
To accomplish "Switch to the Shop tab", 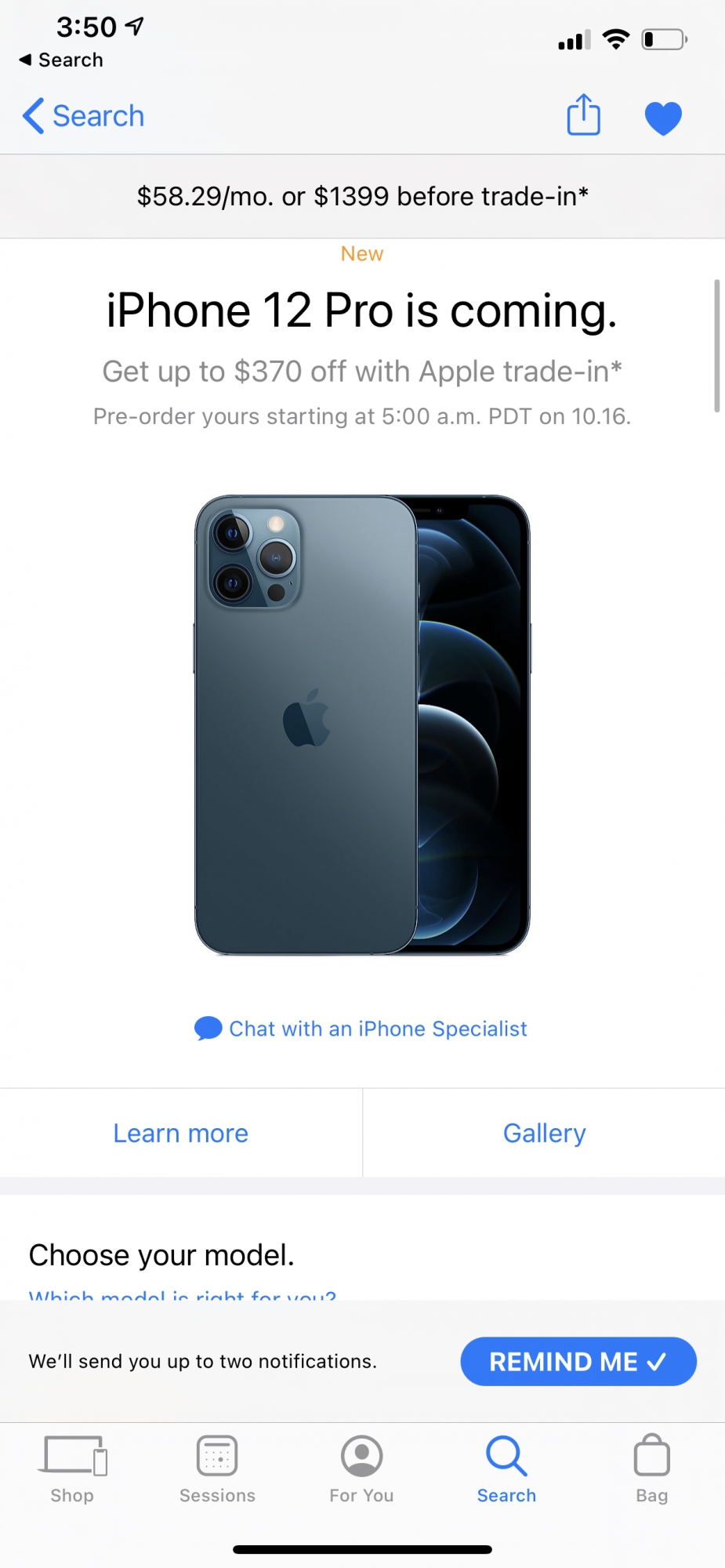I will pyautogui.click(x=72, y=1469).
